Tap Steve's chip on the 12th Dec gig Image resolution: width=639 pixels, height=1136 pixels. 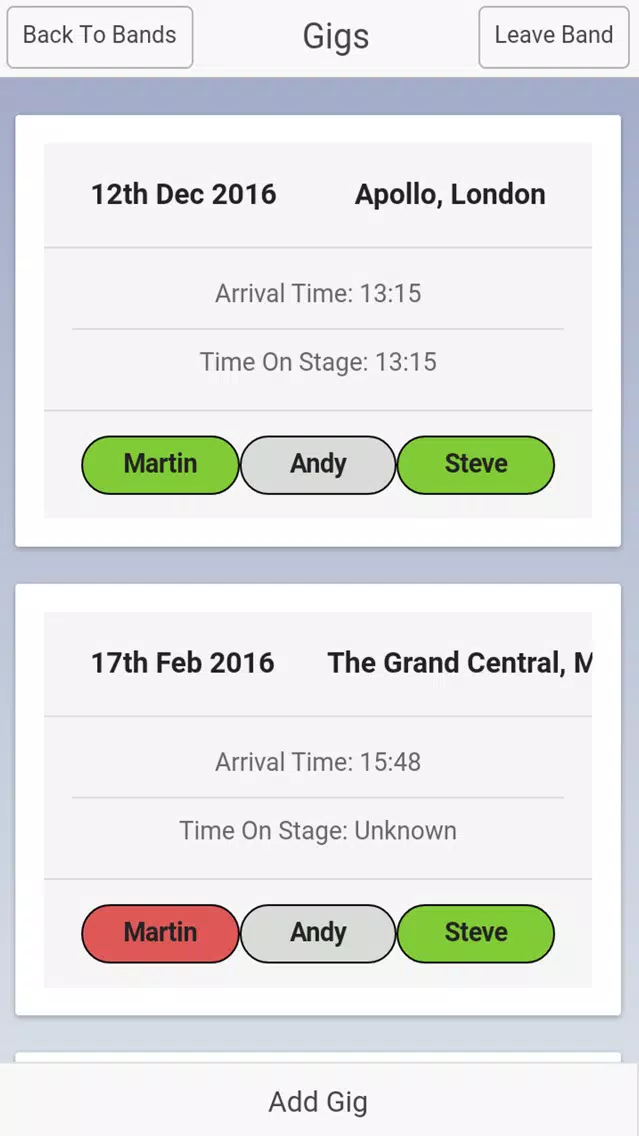pos(476,464)
